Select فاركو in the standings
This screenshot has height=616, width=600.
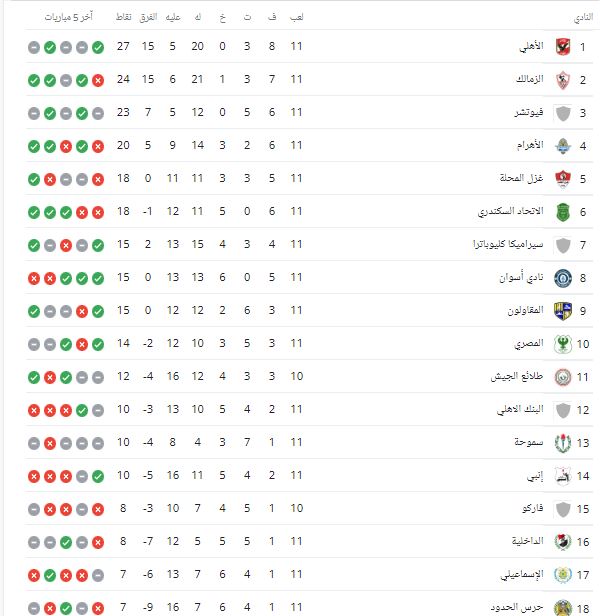530,509
